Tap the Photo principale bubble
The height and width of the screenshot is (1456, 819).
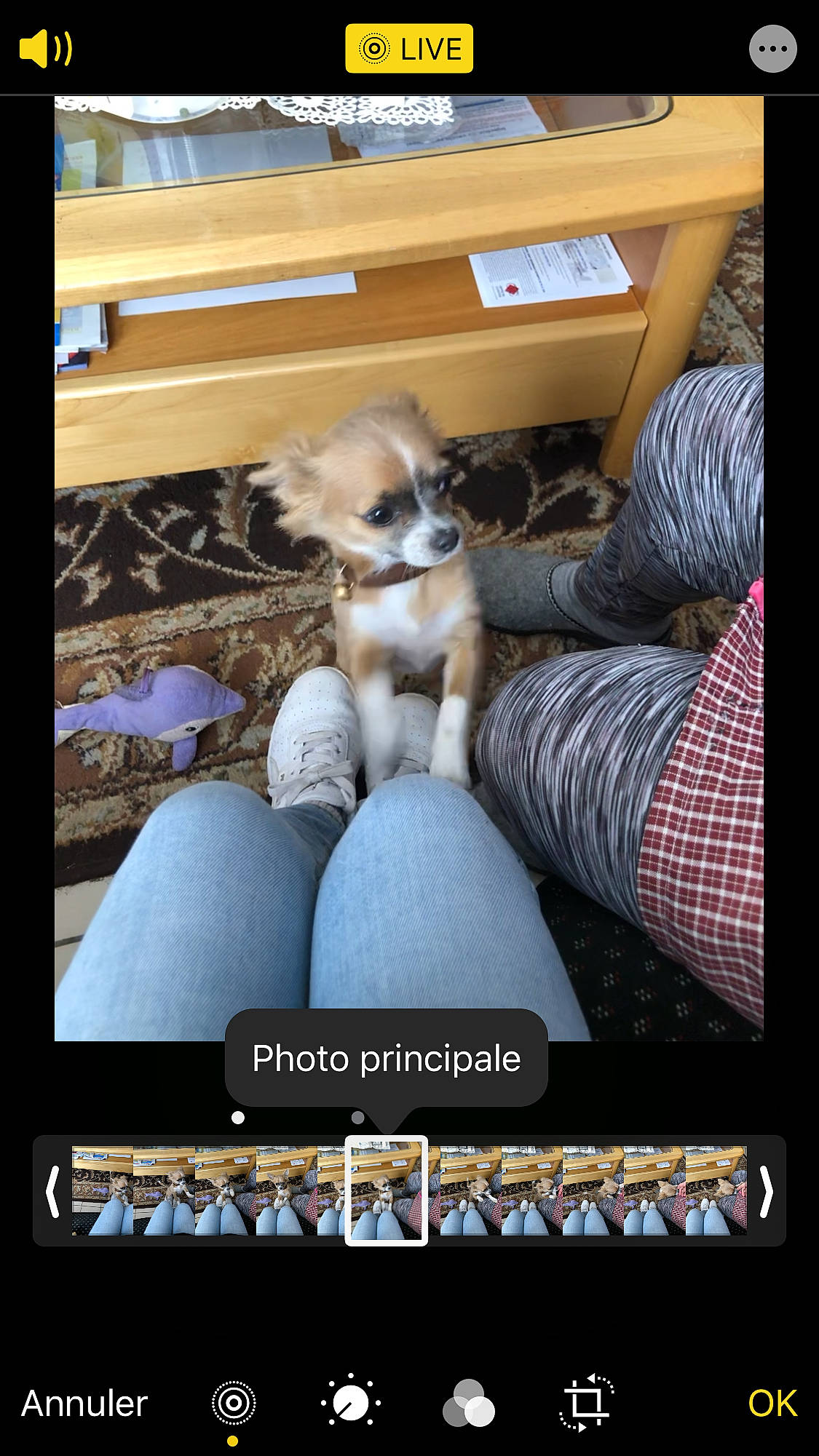[x=386, y=1058]
